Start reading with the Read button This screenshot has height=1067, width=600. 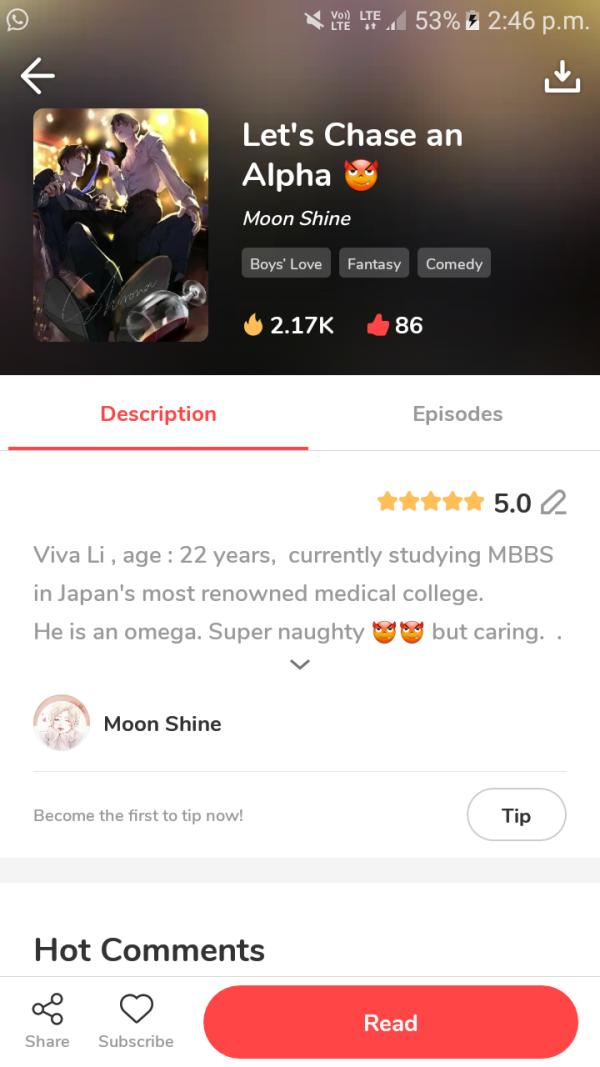pos(390,1022)
